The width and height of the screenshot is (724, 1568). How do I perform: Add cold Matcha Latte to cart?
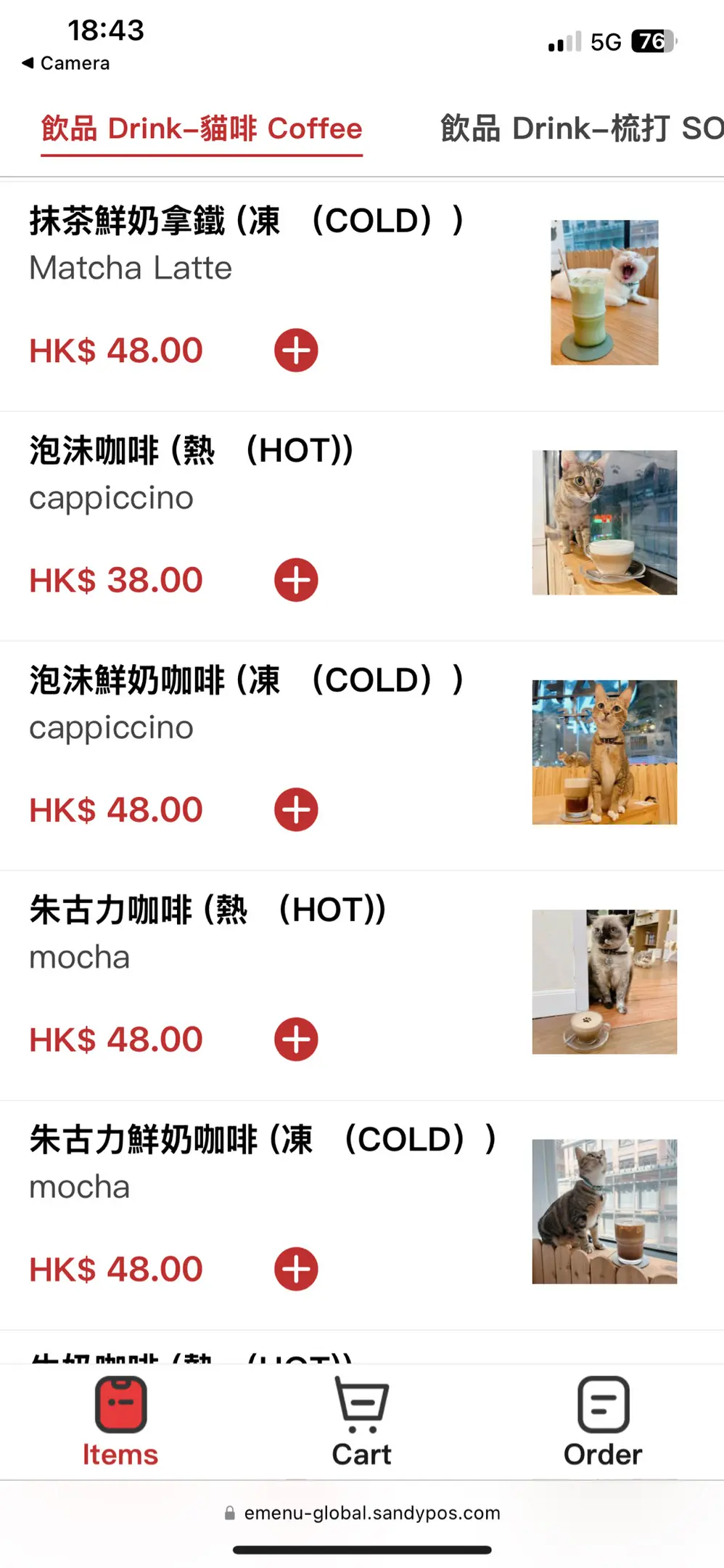pyautogui.click(x=296, y=351)
